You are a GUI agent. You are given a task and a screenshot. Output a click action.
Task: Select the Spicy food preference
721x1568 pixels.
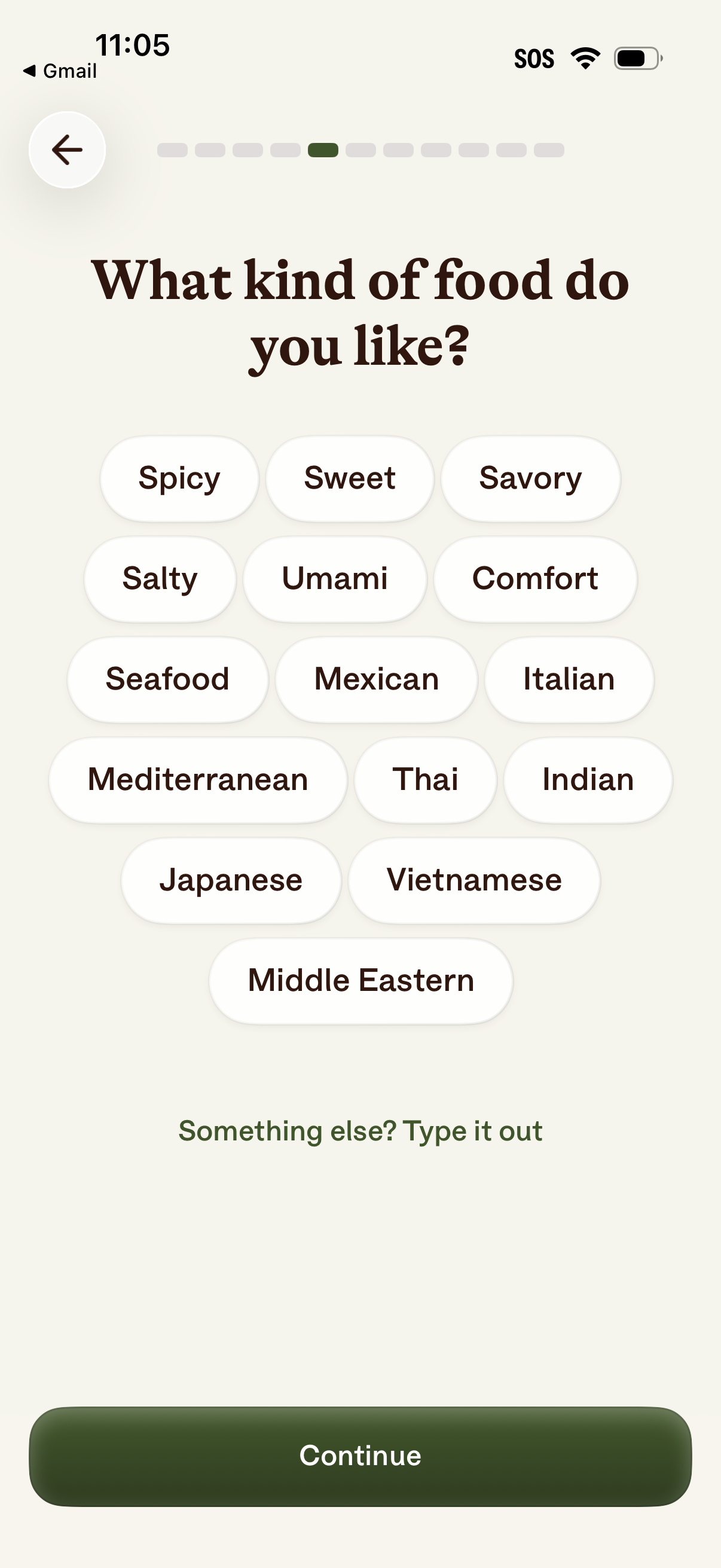click(179, 478)
